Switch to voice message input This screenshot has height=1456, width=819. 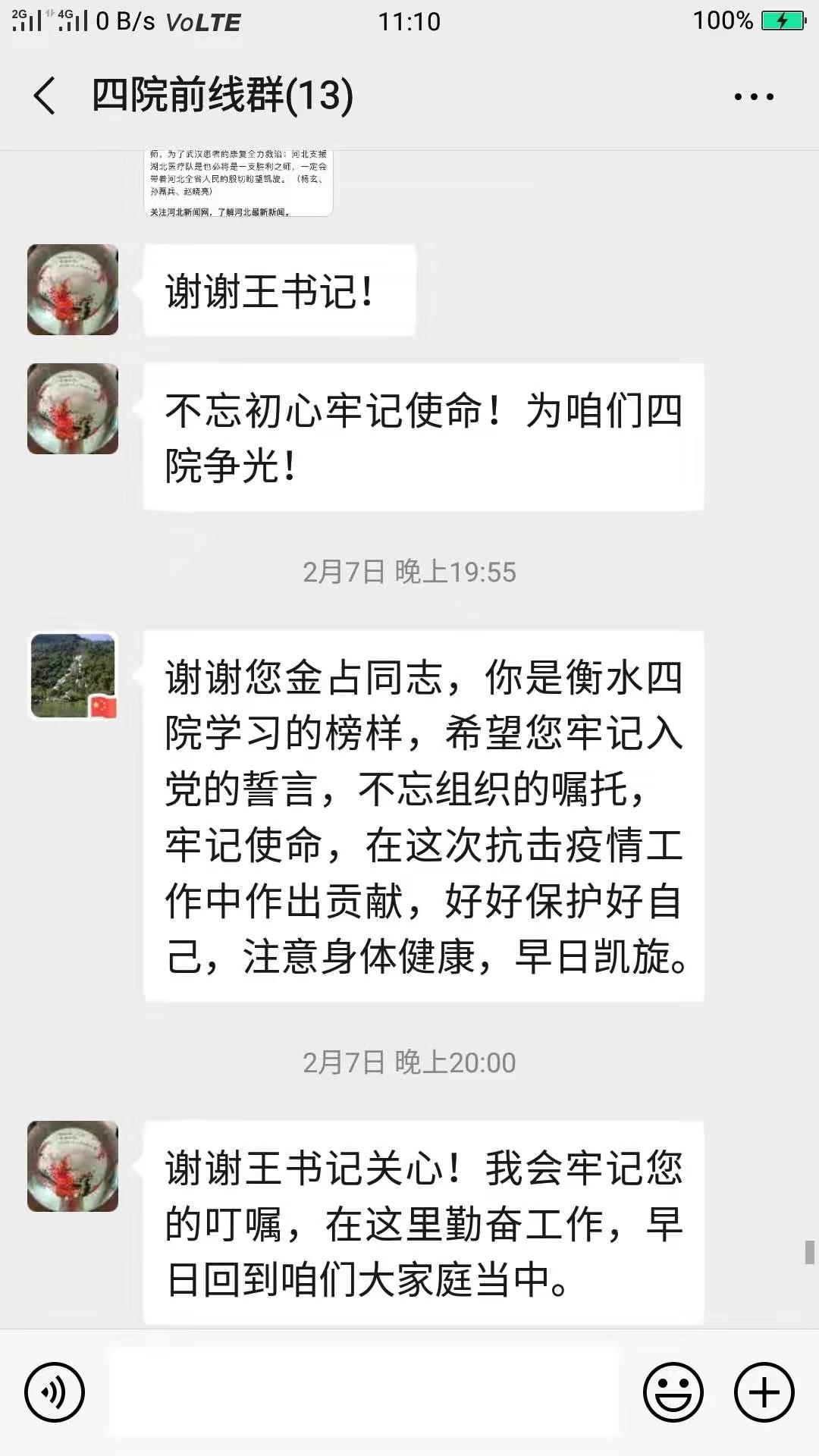pyautogui.click(x=55, y=1392)
